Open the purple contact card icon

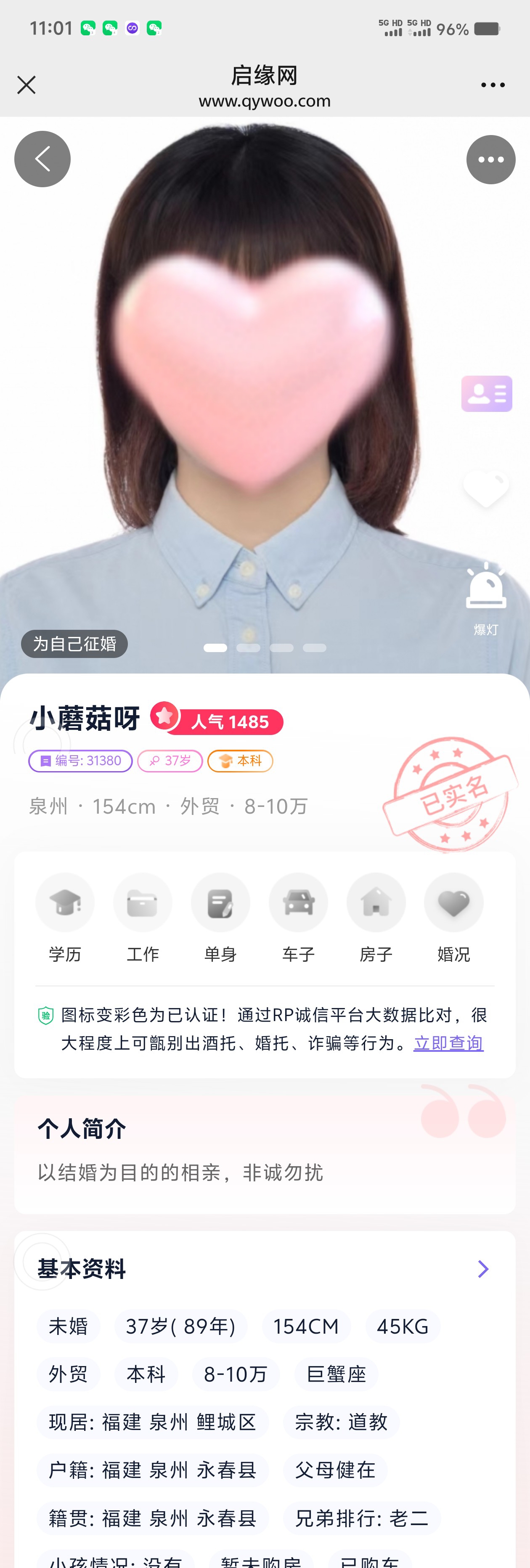(x=486, y=394)
